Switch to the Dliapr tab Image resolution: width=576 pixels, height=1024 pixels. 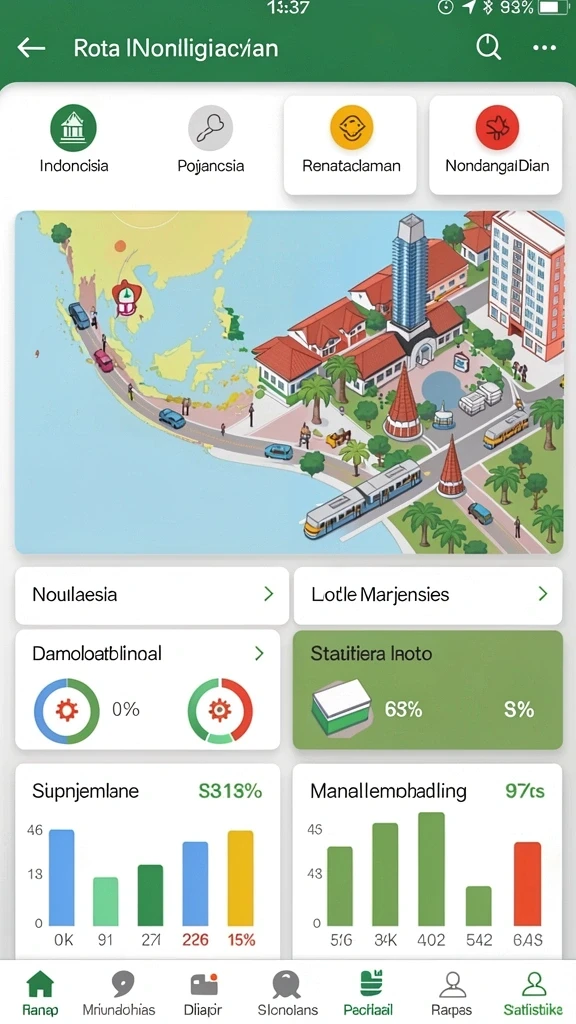(x=203, y=993)
